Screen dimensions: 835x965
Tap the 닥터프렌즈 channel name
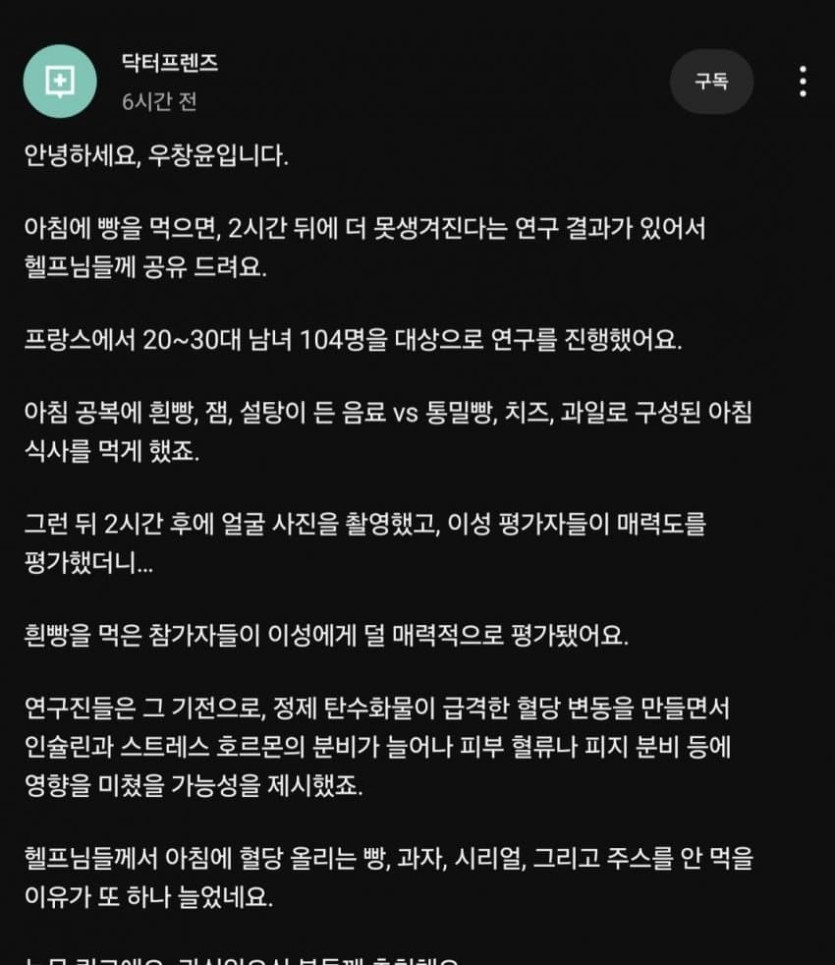(169, 64)
